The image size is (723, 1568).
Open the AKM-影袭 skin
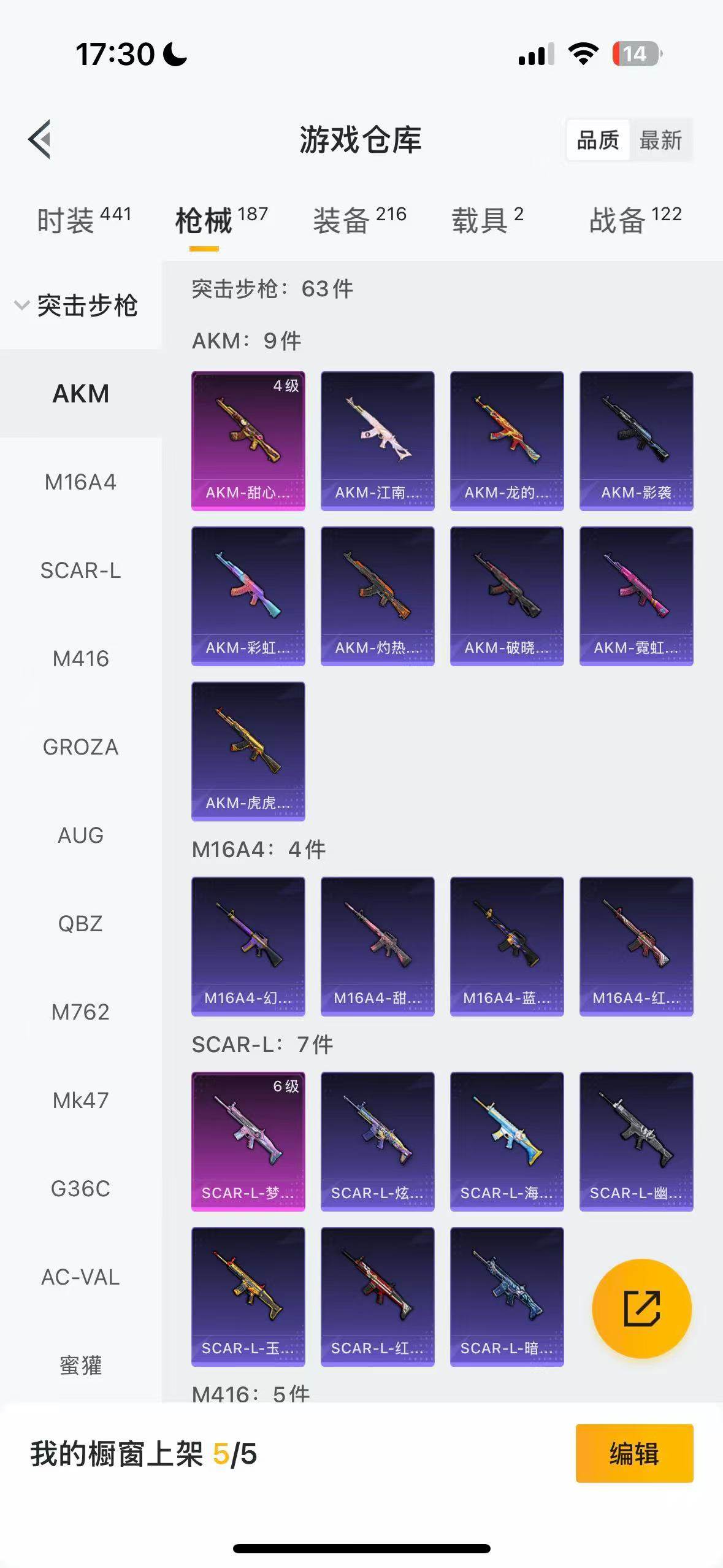tap(637, 441)
